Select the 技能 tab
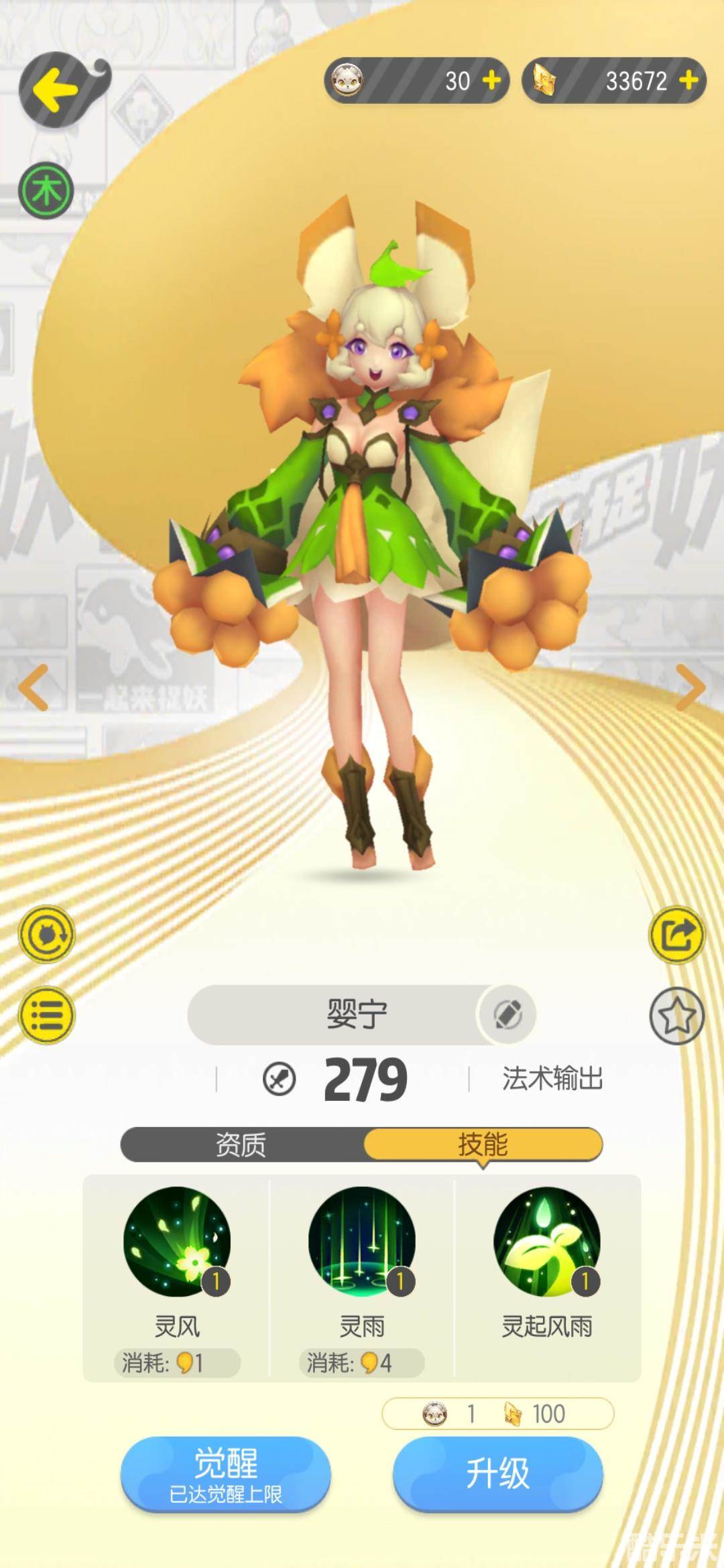724x1568 pixels. pos(483,1145)
